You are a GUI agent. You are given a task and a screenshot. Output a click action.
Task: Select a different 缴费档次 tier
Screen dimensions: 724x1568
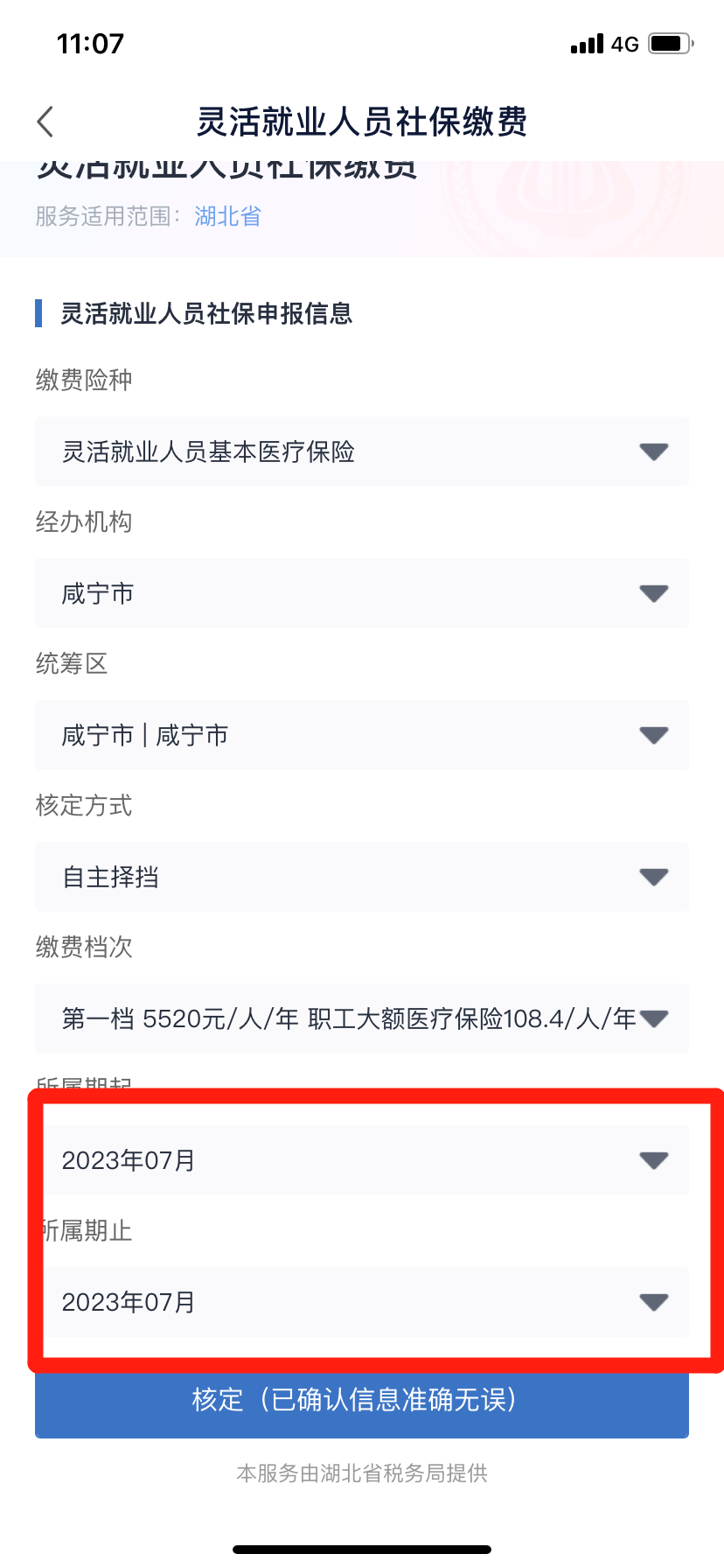[x=361, y=1018]
